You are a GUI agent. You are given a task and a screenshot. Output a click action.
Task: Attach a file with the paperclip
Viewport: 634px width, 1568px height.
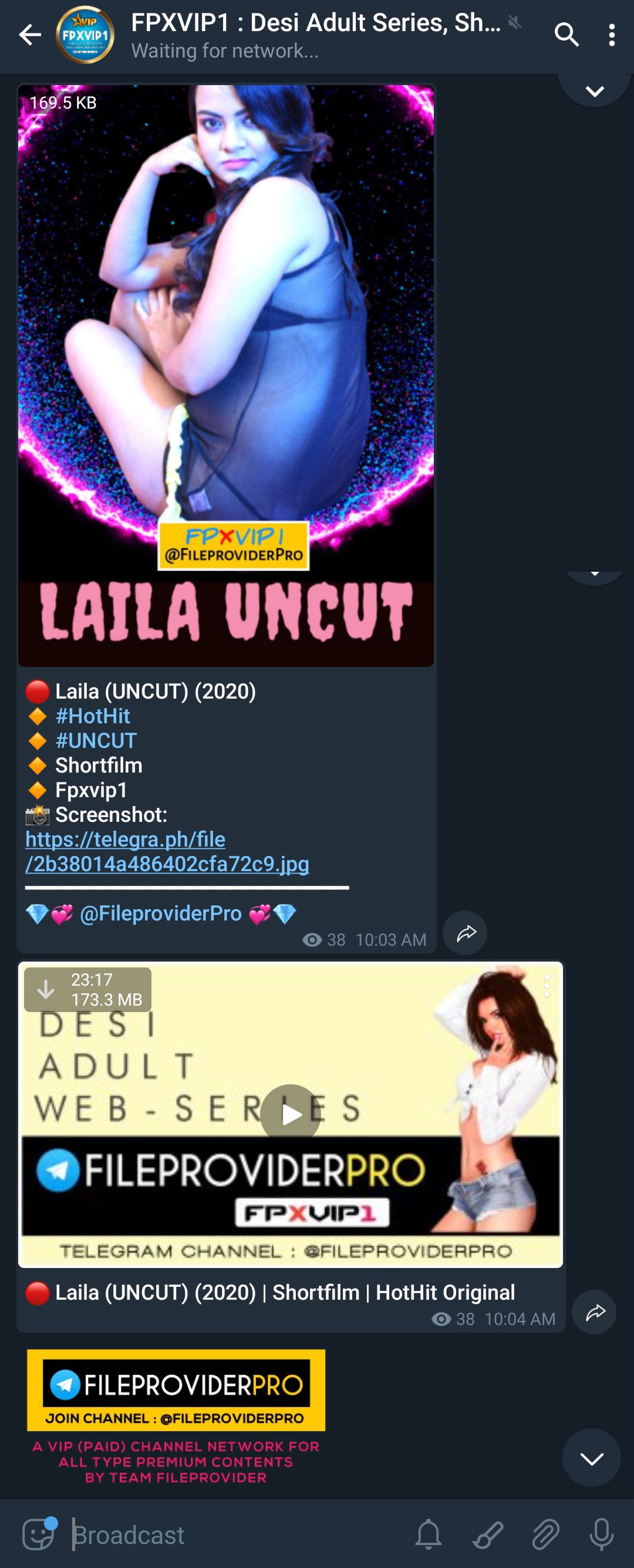point(545,1534)
